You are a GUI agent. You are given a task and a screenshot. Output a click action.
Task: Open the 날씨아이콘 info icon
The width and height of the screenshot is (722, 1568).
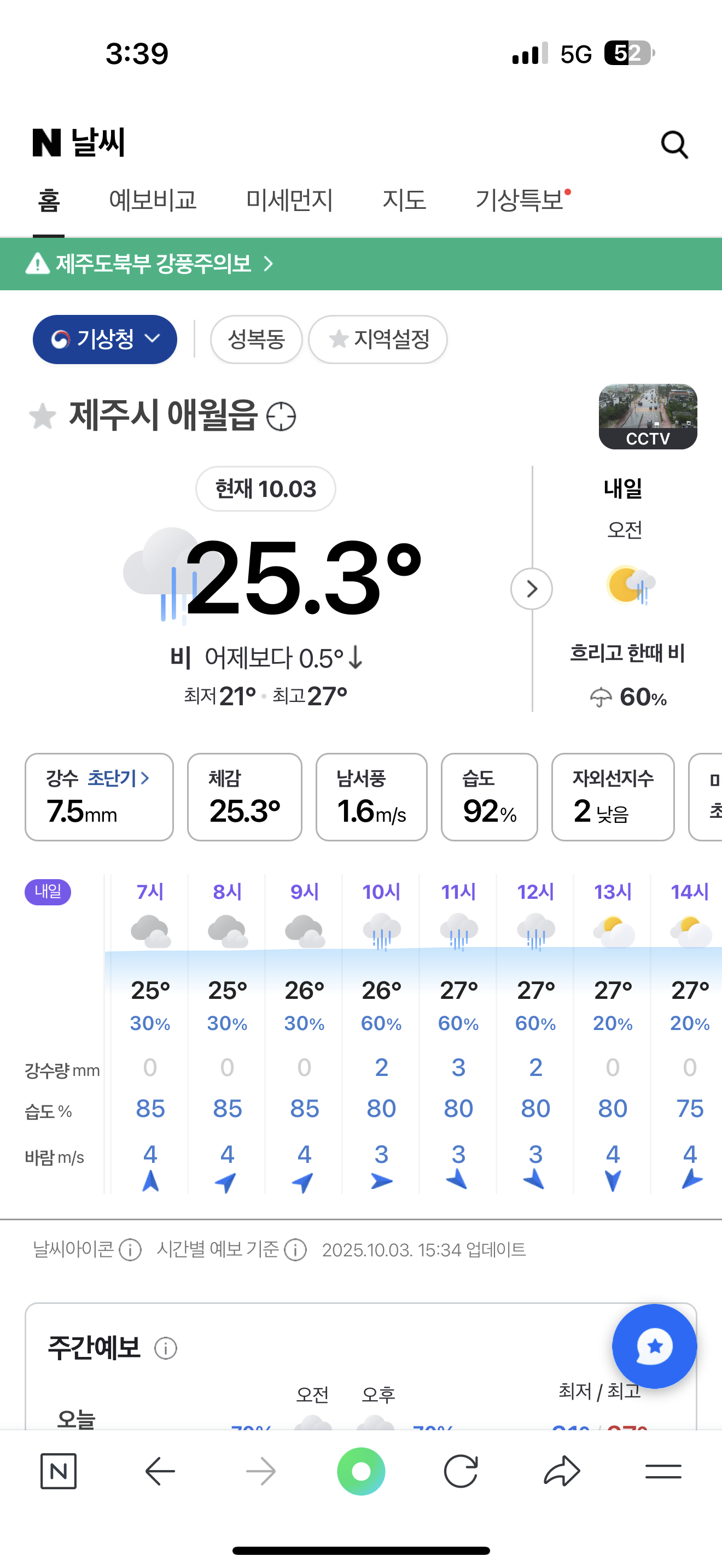point(130,1250)
